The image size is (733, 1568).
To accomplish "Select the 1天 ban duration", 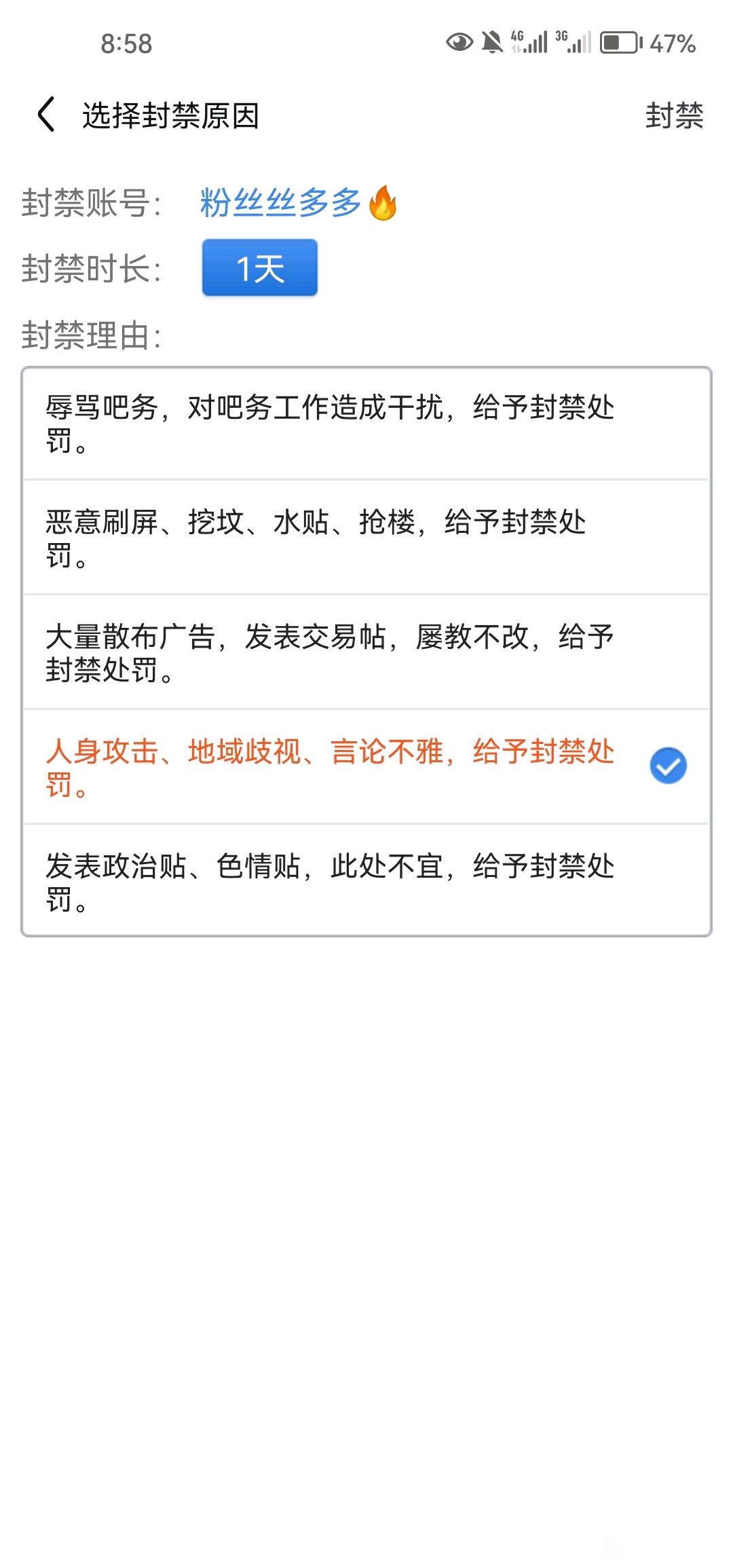I will pos(260,267).
